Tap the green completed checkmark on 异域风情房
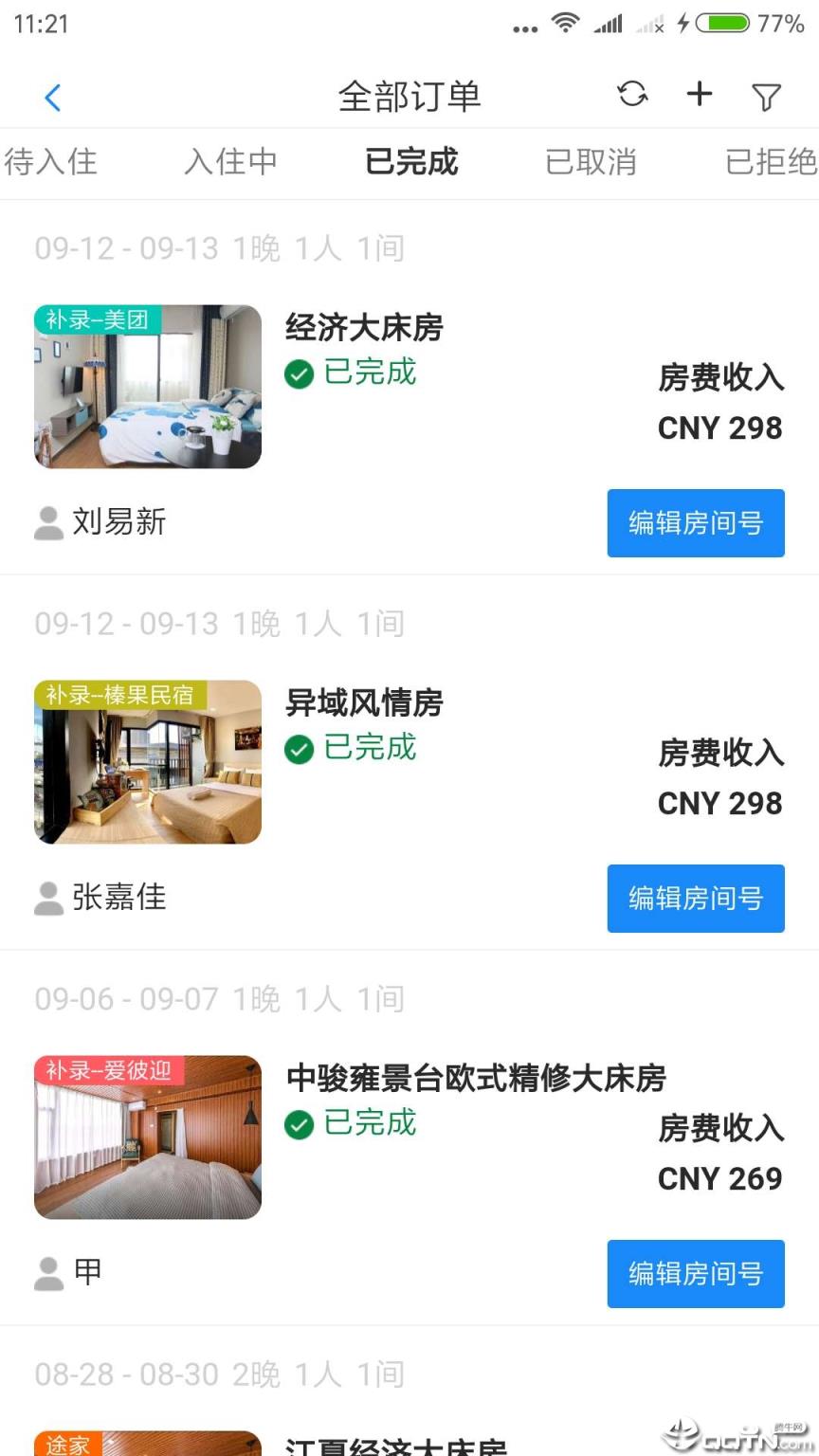The width and height of the screenshot is (819, 1456). [299, 749]
